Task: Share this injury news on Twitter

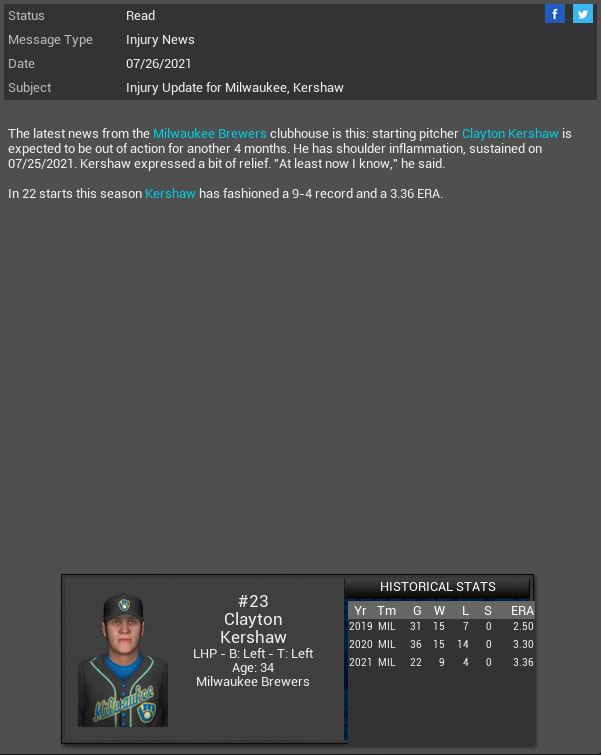Action: coord(582,14)
